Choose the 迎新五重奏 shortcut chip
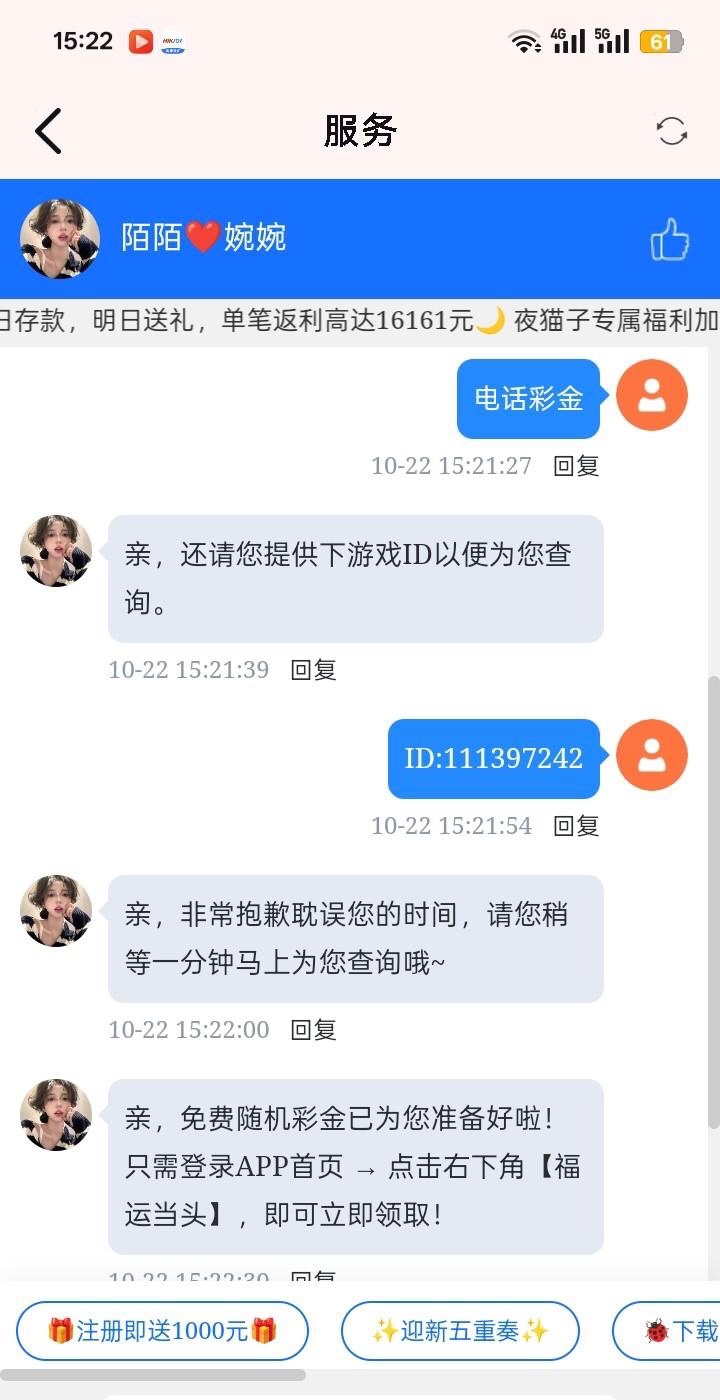Screen dimensions: 720x1400 coord(460,1331)
